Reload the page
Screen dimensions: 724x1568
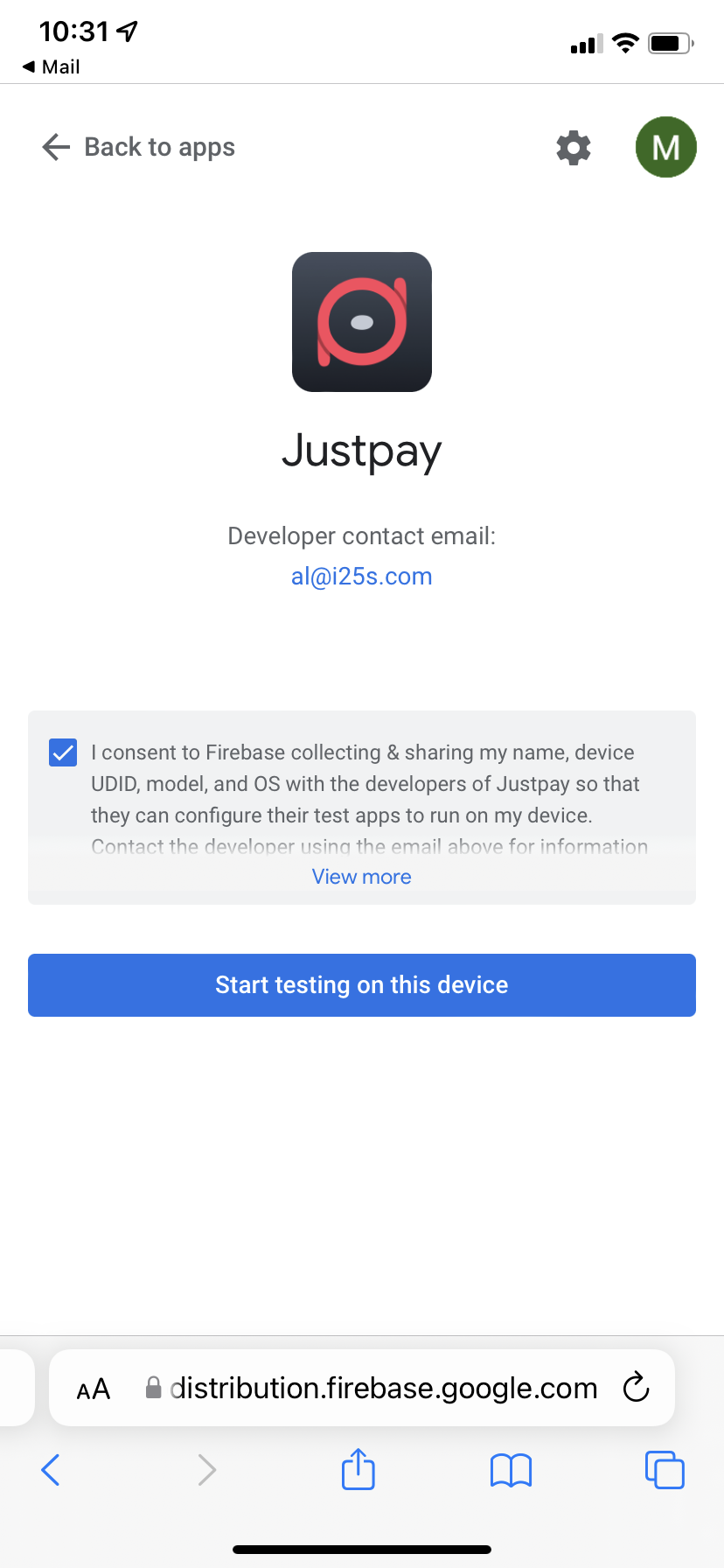click(636, 1388)
